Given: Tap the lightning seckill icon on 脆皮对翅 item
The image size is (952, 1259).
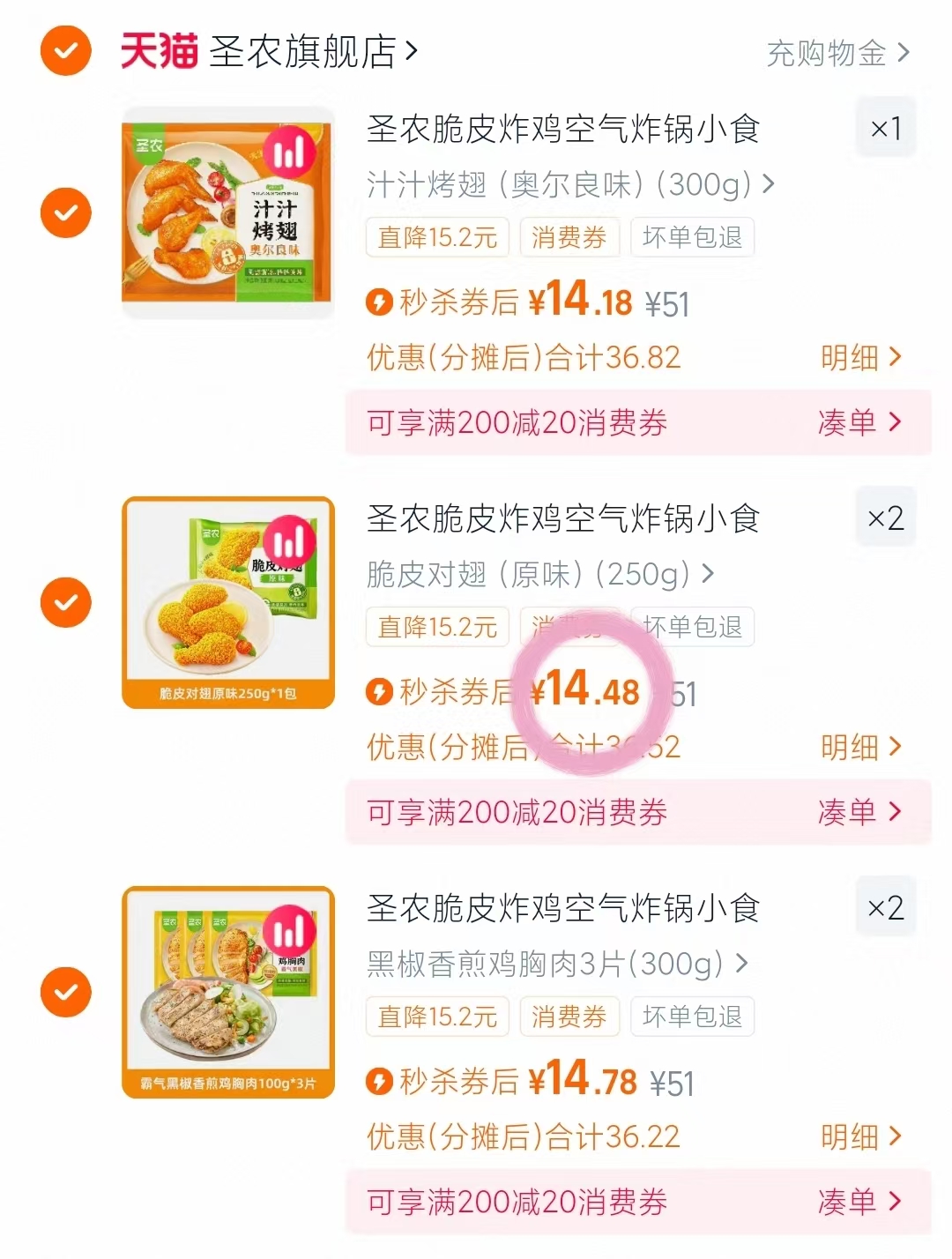Looking at the screenshot, I should click(x=380, y=692).
